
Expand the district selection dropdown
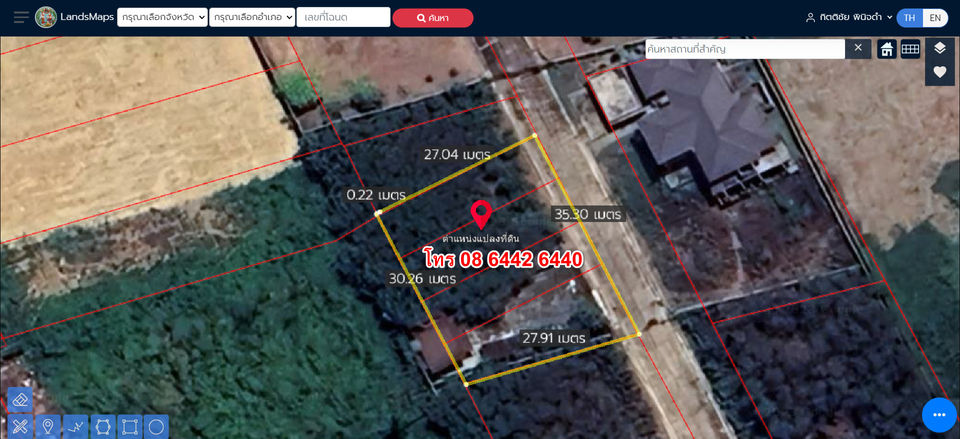click(252, 17)
